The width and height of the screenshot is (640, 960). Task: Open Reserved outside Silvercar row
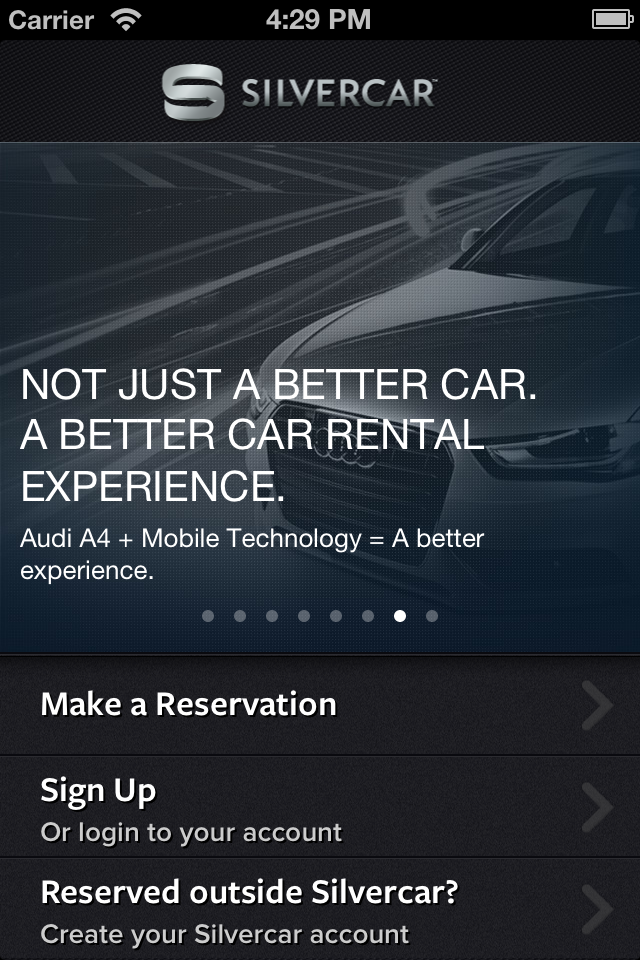(x=320, y=910)
